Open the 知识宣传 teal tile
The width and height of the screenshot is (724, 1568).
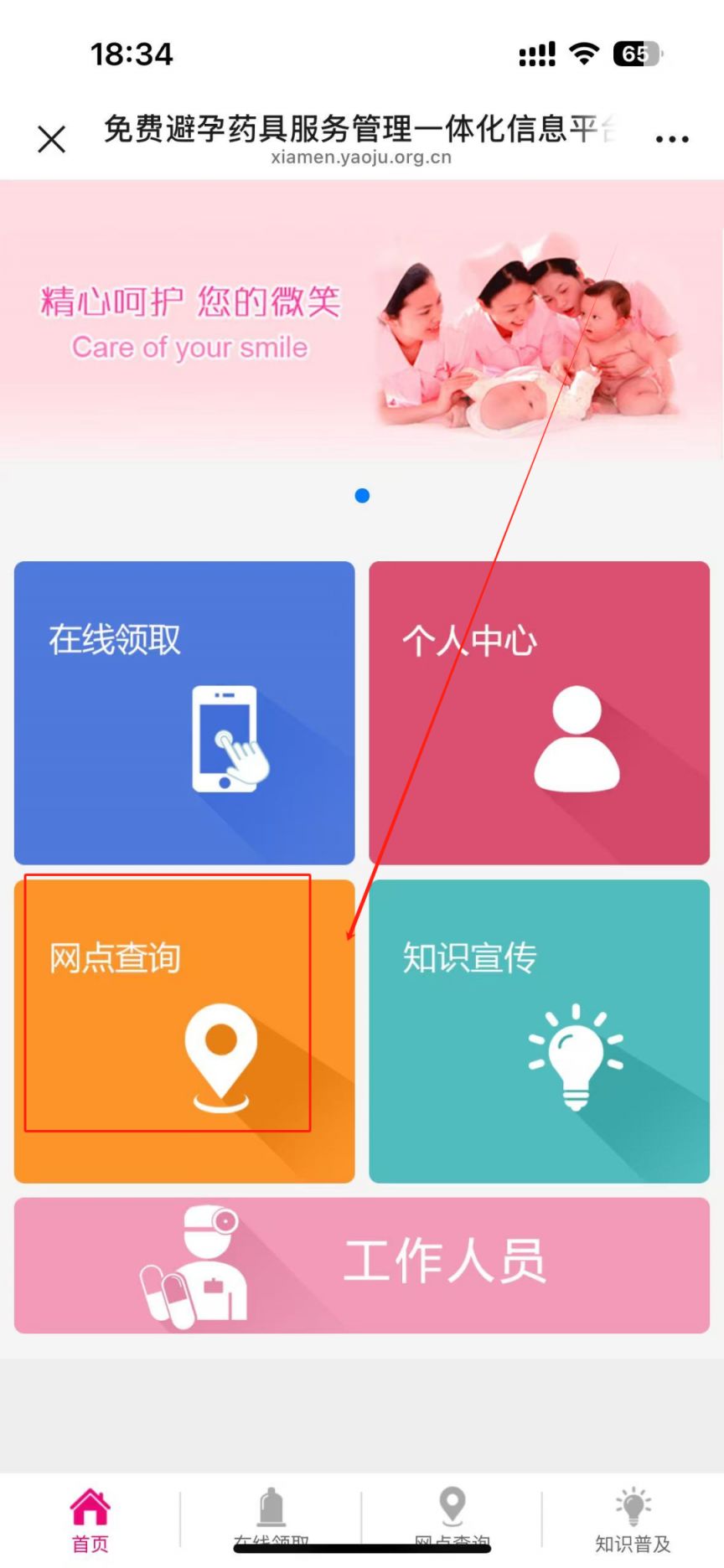pos(539,1031)
